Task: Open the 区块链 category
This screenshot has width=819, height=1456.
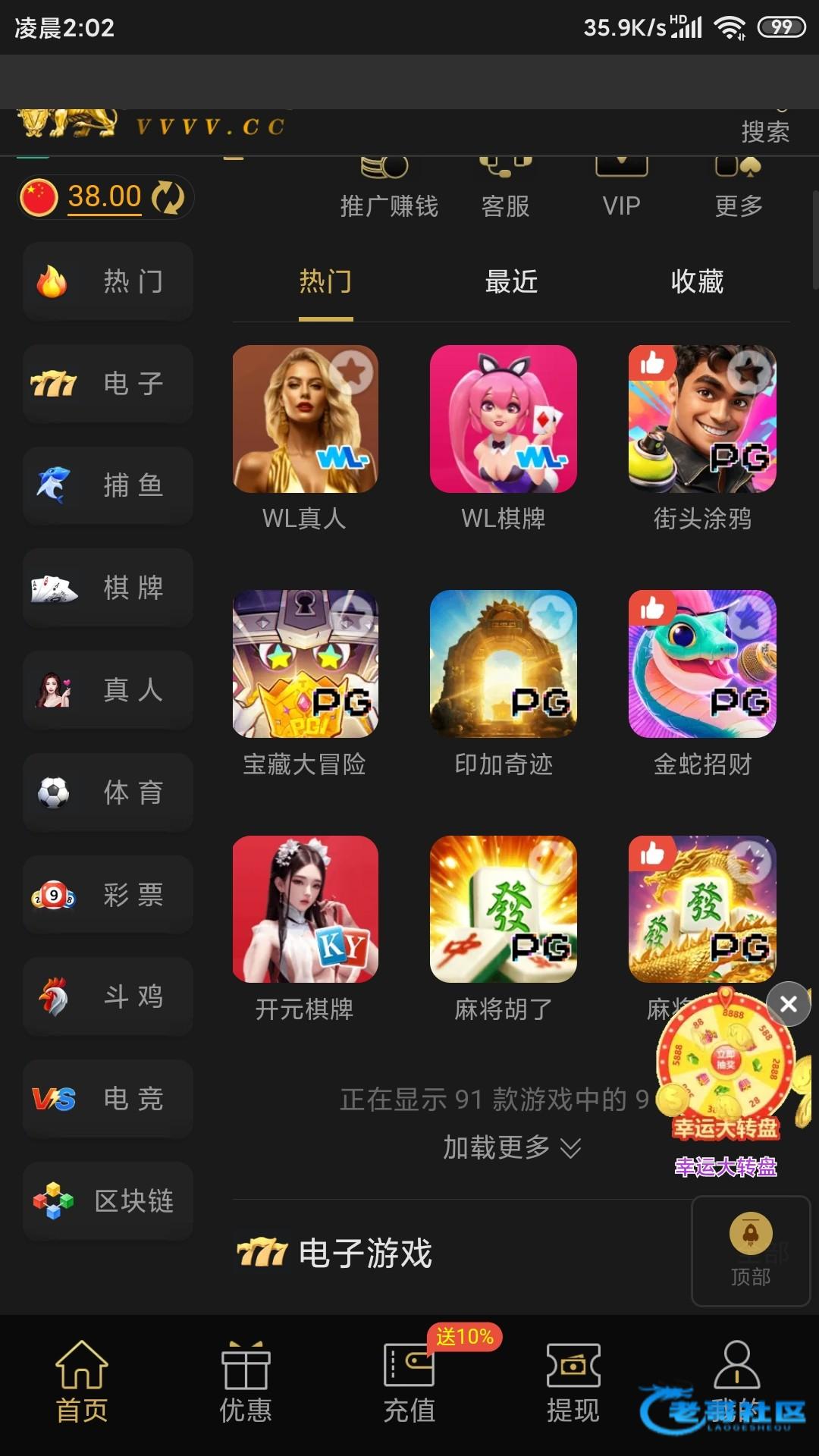Action: click(x=108, y=1200)
